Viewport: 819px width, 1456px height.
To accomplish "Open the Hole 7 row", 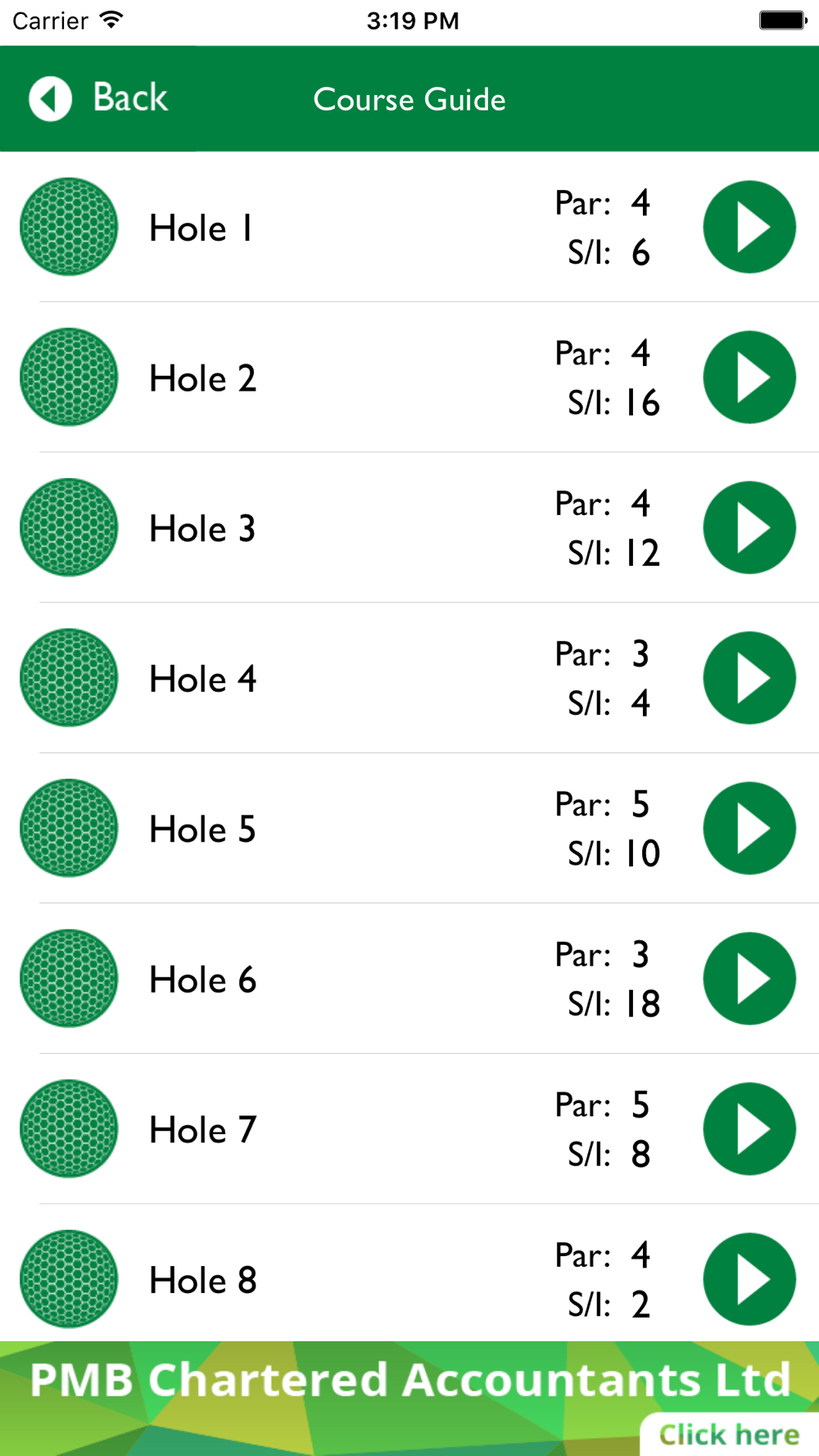I will [x=409, y=1128].
